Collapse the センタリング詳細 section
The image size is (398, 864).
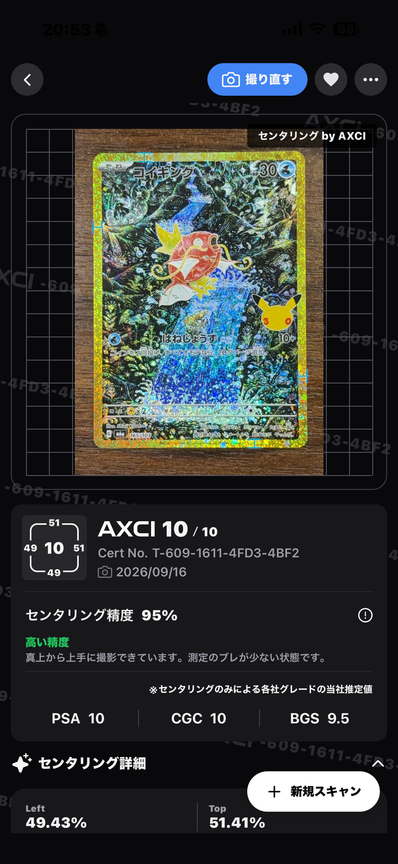click(378, 764)
